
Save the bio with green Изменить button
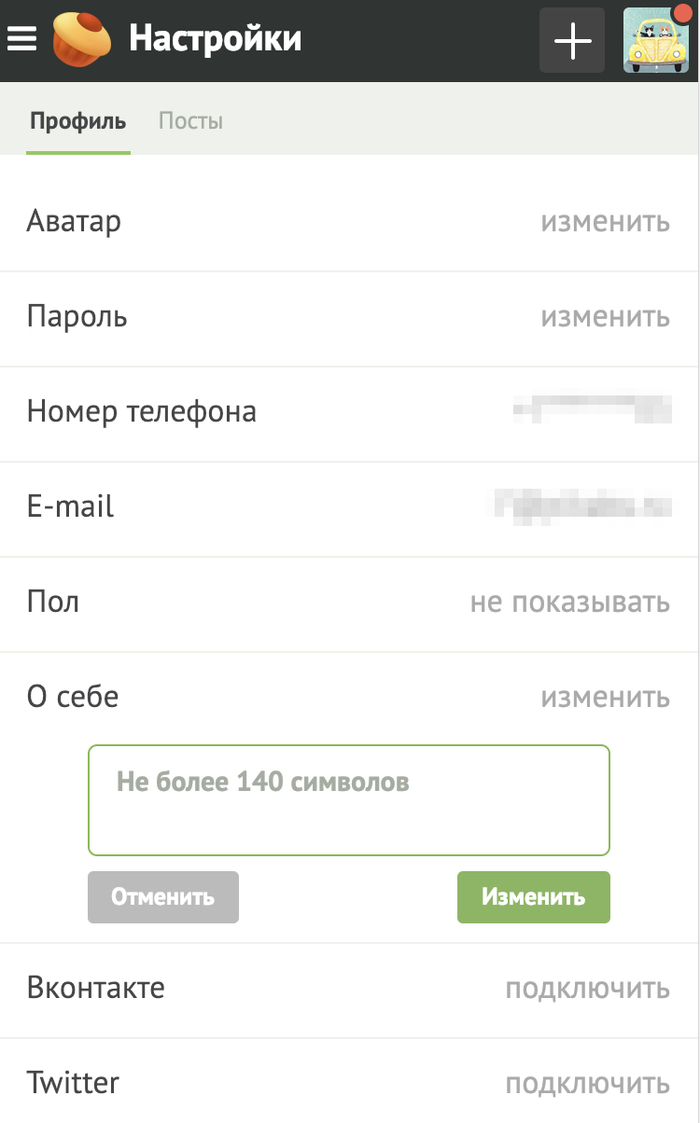pyautogui.click(x=533, y=897)
